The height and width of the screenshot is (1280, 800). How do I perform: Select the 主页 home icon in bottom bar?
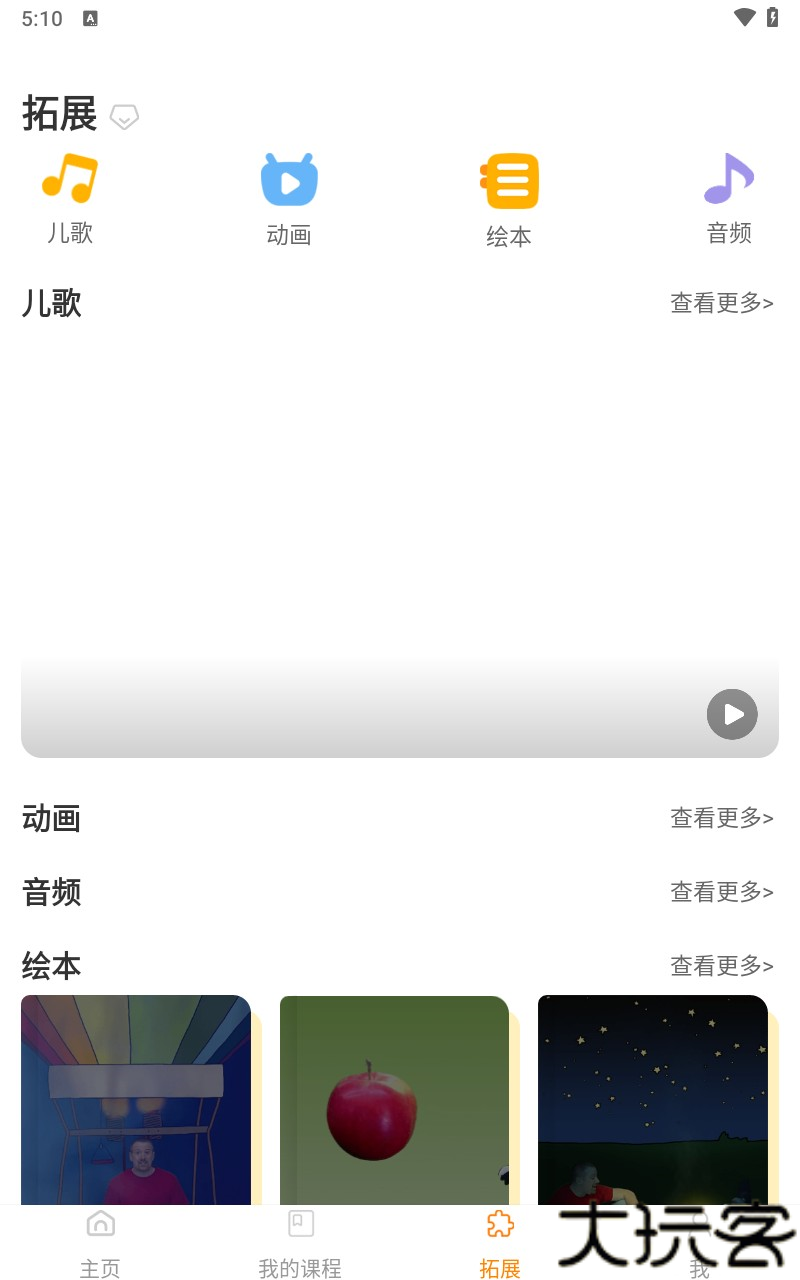100,1223
